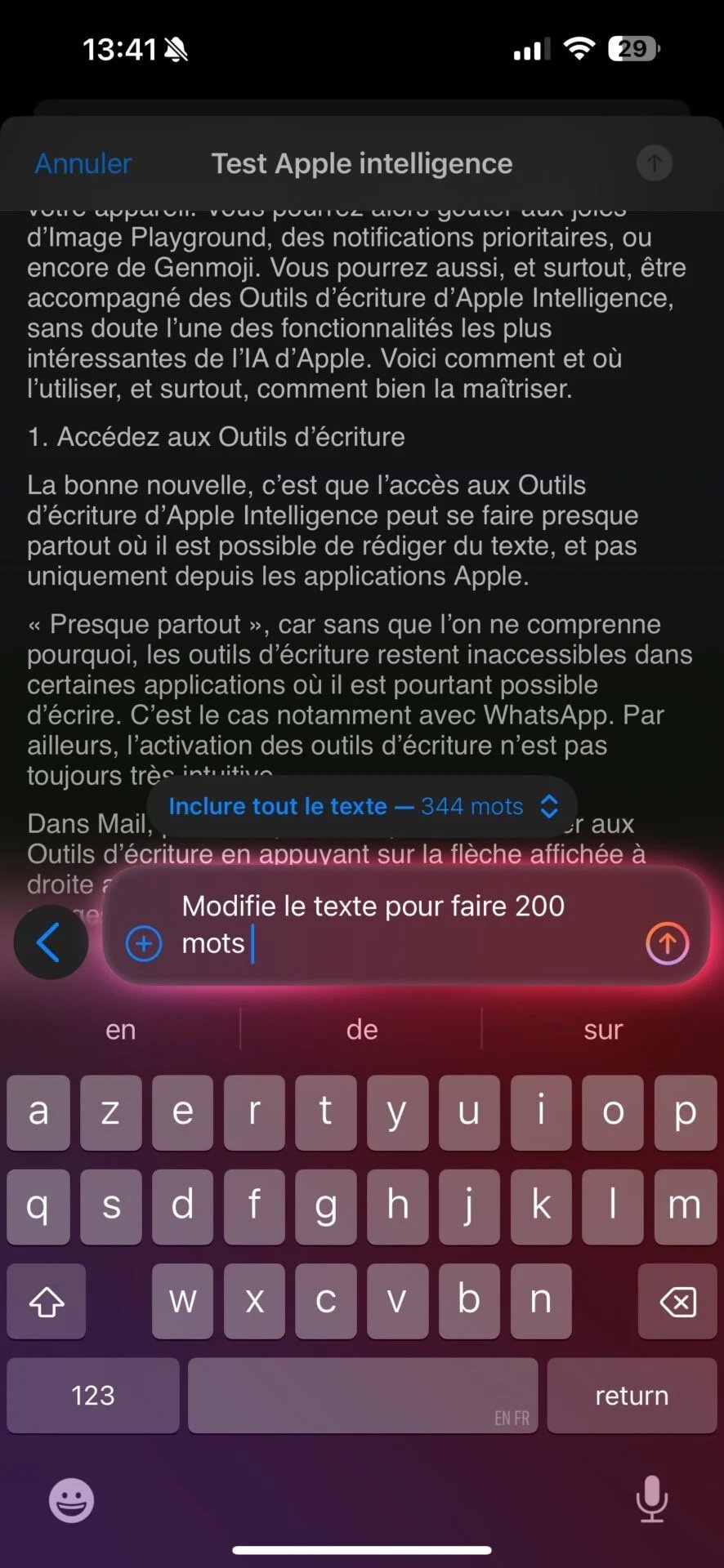Tap the plus attachment icon

[144, 944]
